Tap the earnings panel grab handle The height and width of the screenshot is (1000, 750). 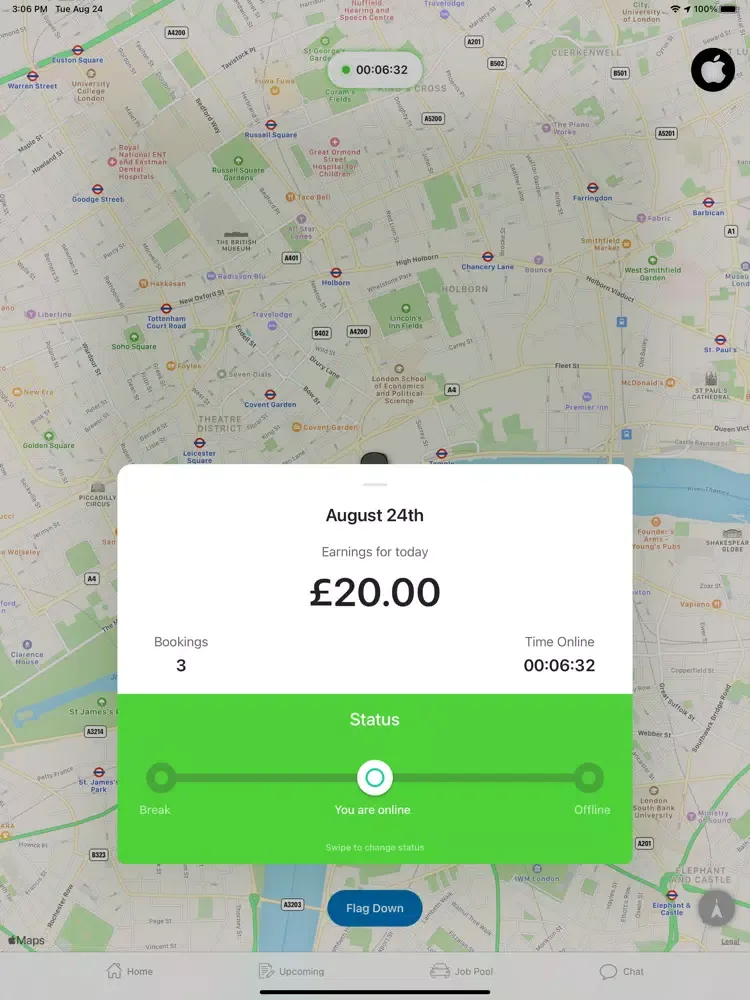click(x=375, y=485)
